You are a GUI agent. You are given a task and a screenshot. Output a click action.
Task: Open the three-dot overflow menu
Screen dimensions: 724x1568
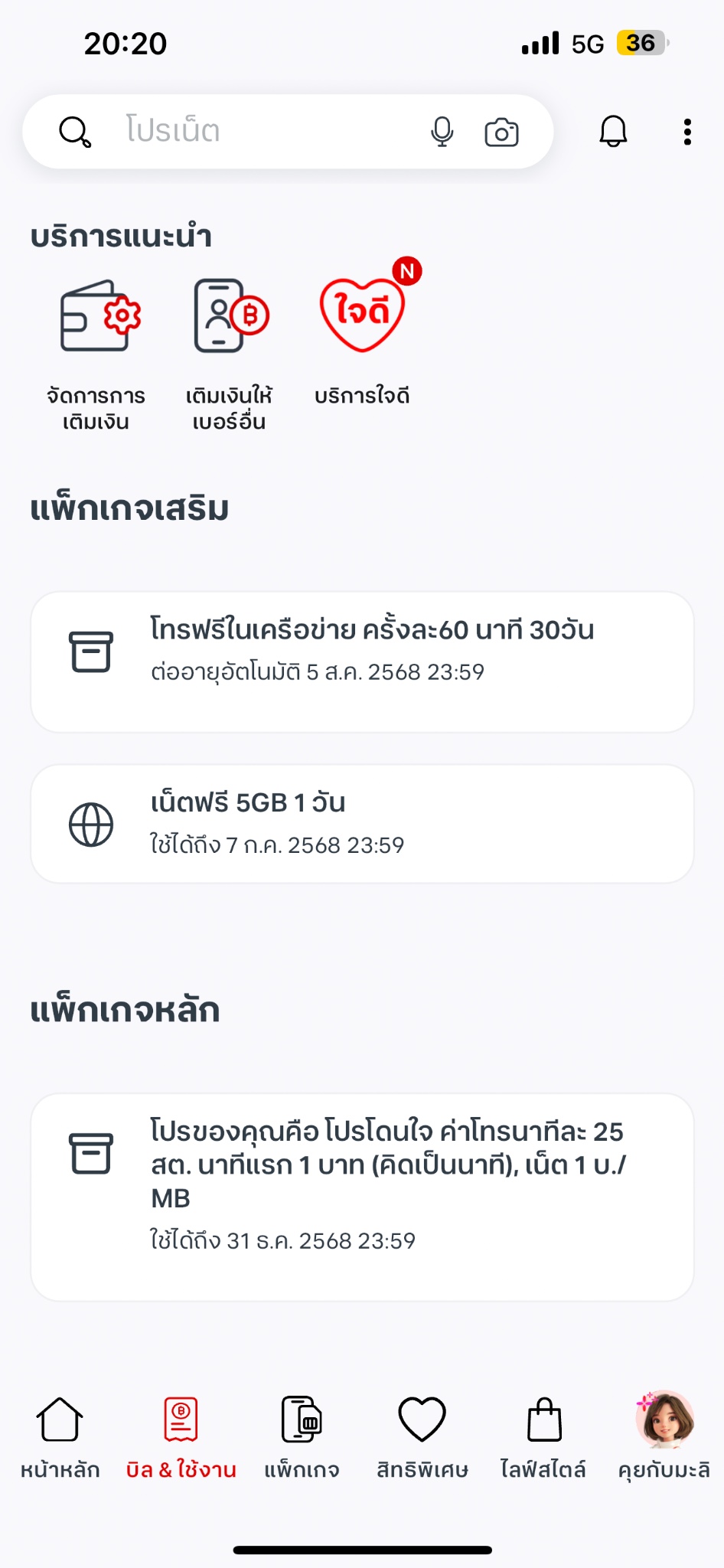point(687,132)
